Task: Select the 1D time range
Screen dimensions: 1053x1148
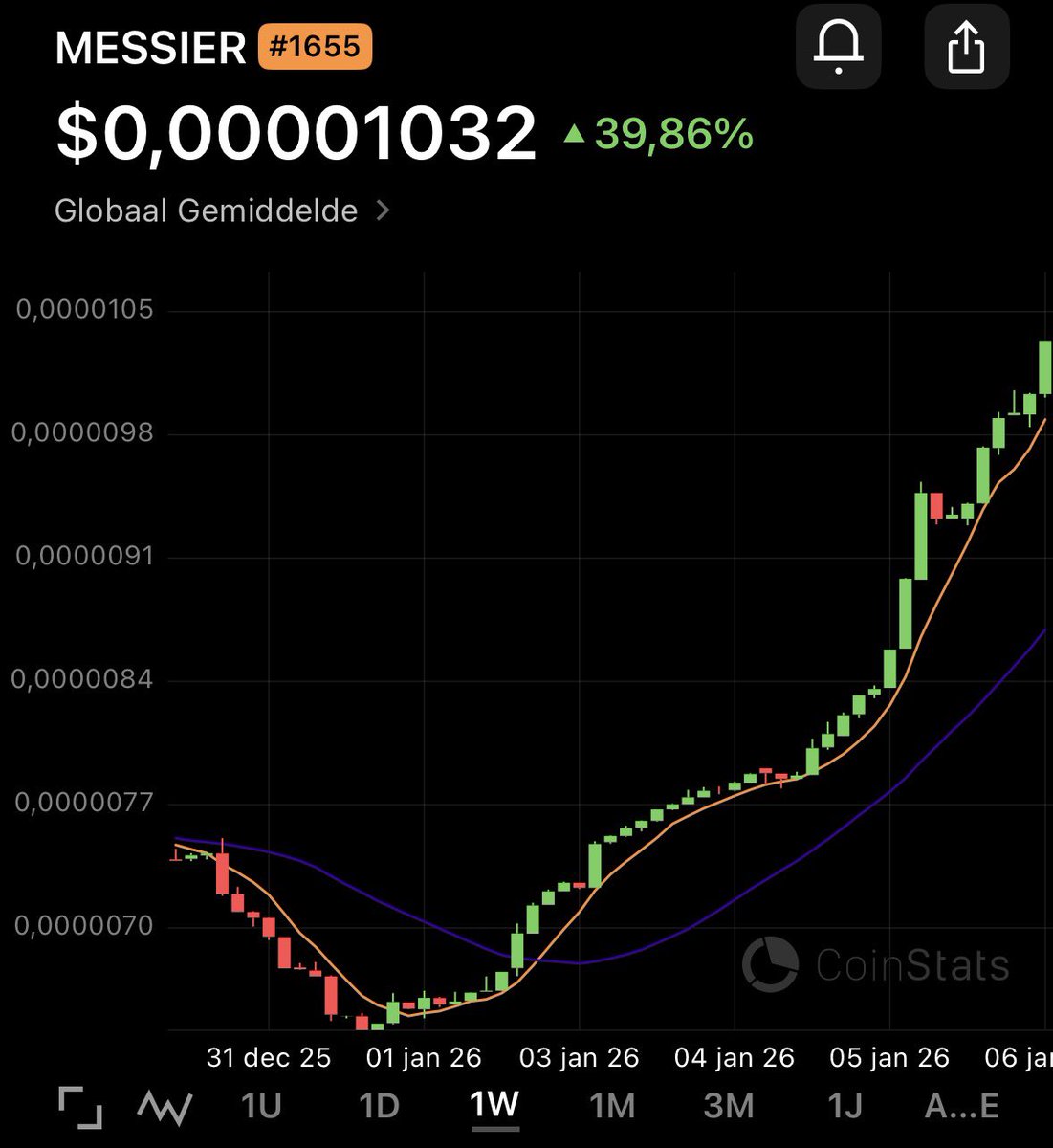Action: (378, 1106)
